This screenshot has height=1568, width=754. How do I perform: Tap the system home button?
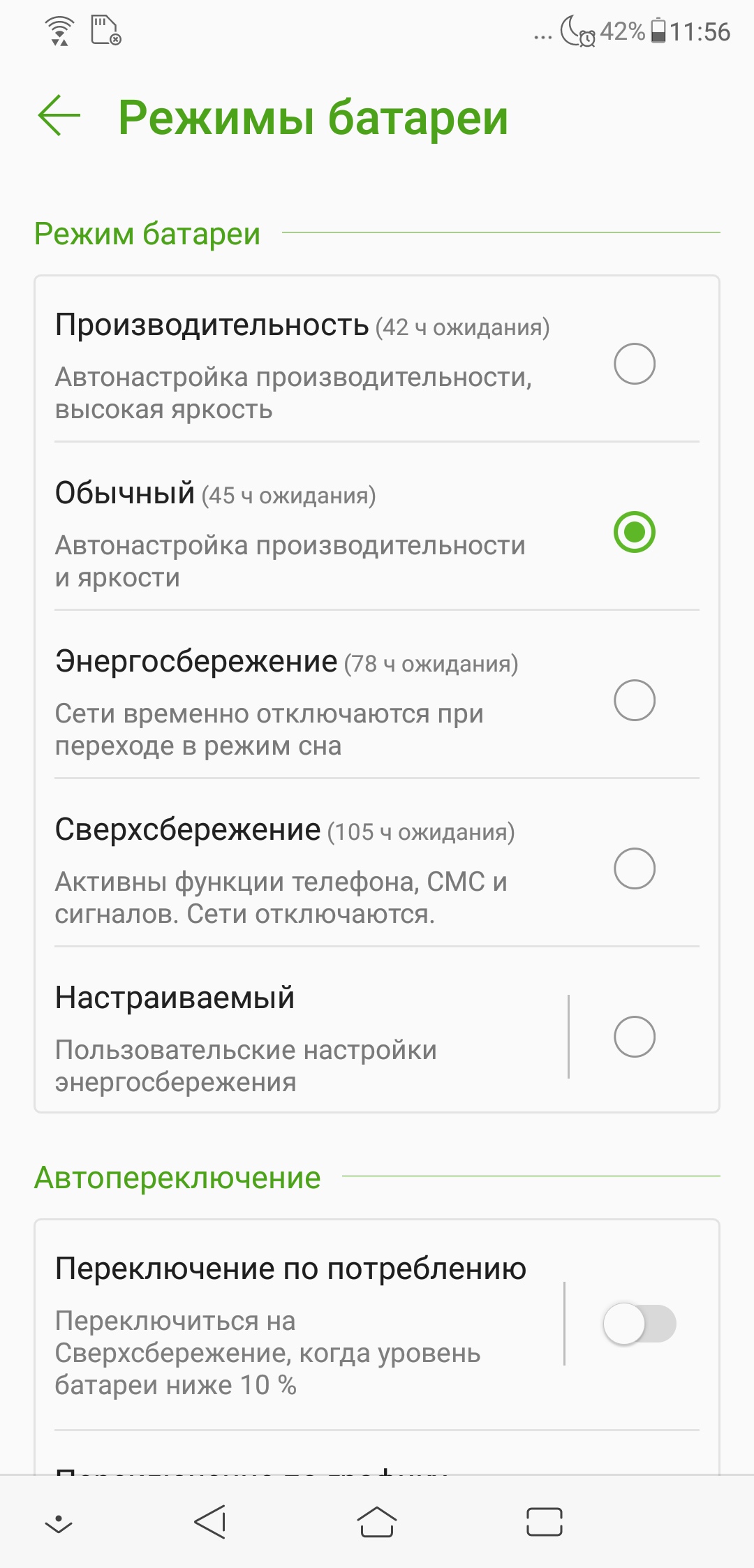point(377,1522)
